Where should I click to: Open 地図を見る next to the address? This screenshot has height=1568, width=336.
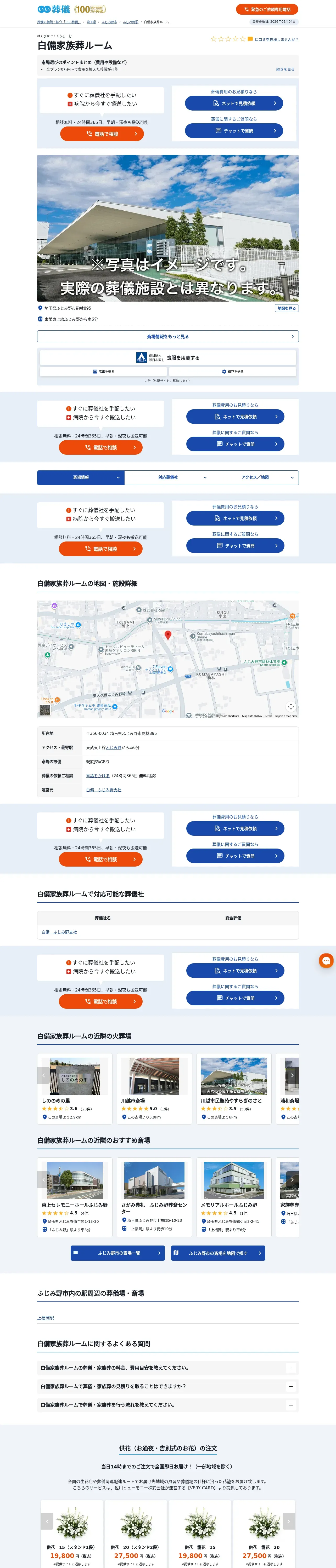286,308
